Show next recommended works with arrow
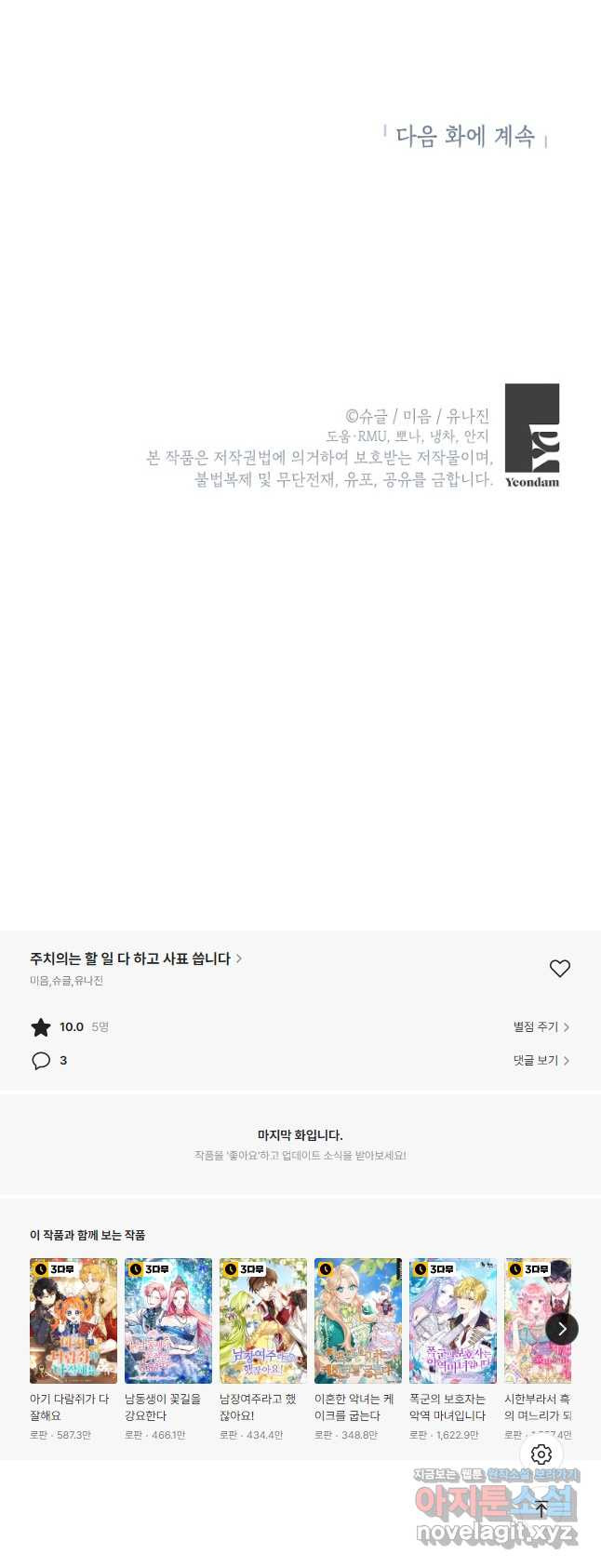The image size is (601, 1568). pyautogui.click(x=561, y=1329)
